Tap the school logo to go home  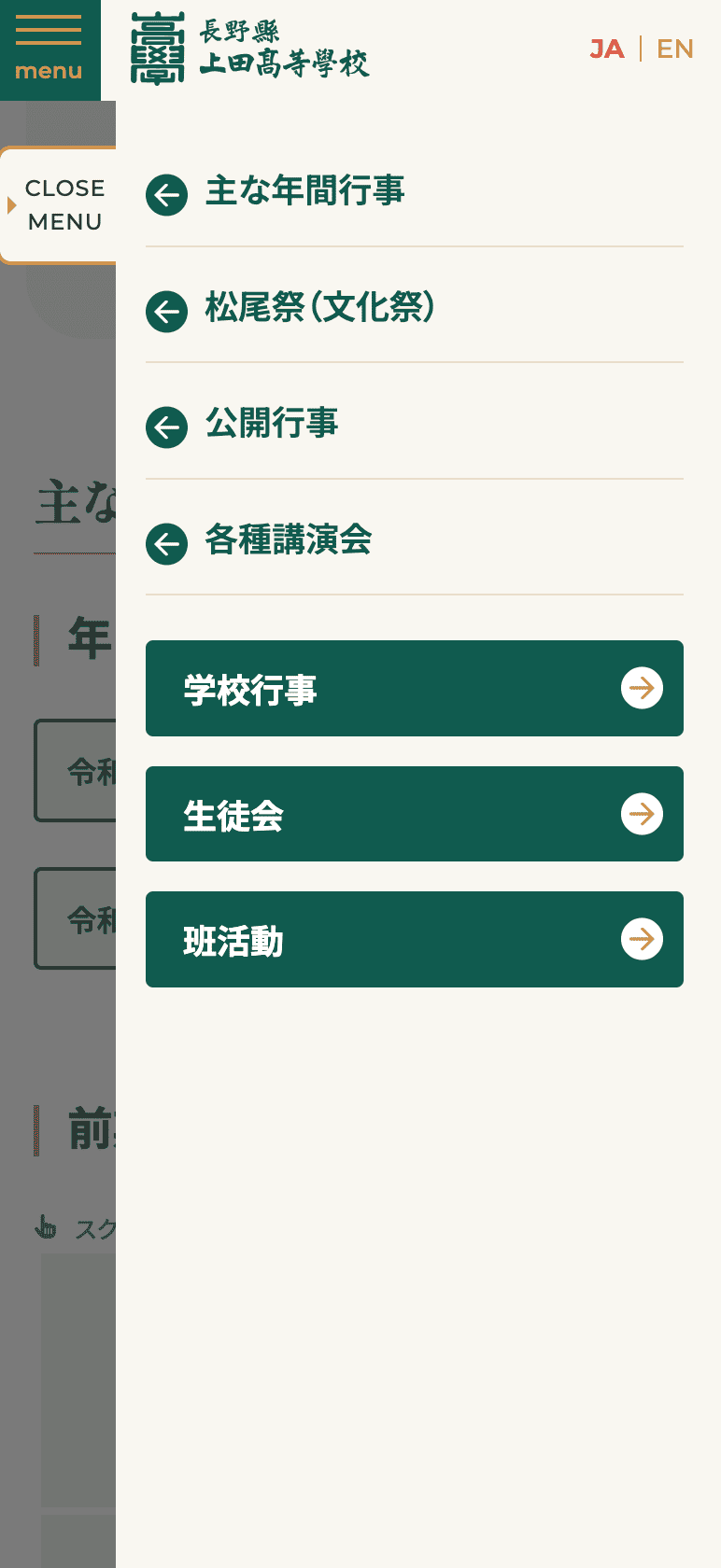coord(250,49)
